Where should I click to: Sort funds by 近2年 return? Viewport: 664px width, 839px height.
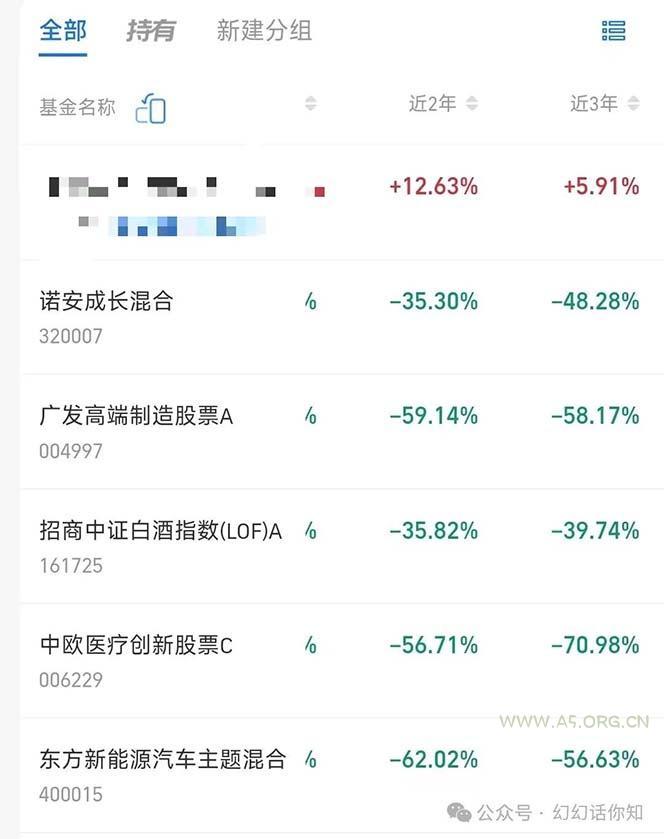(x=443, y=104)
